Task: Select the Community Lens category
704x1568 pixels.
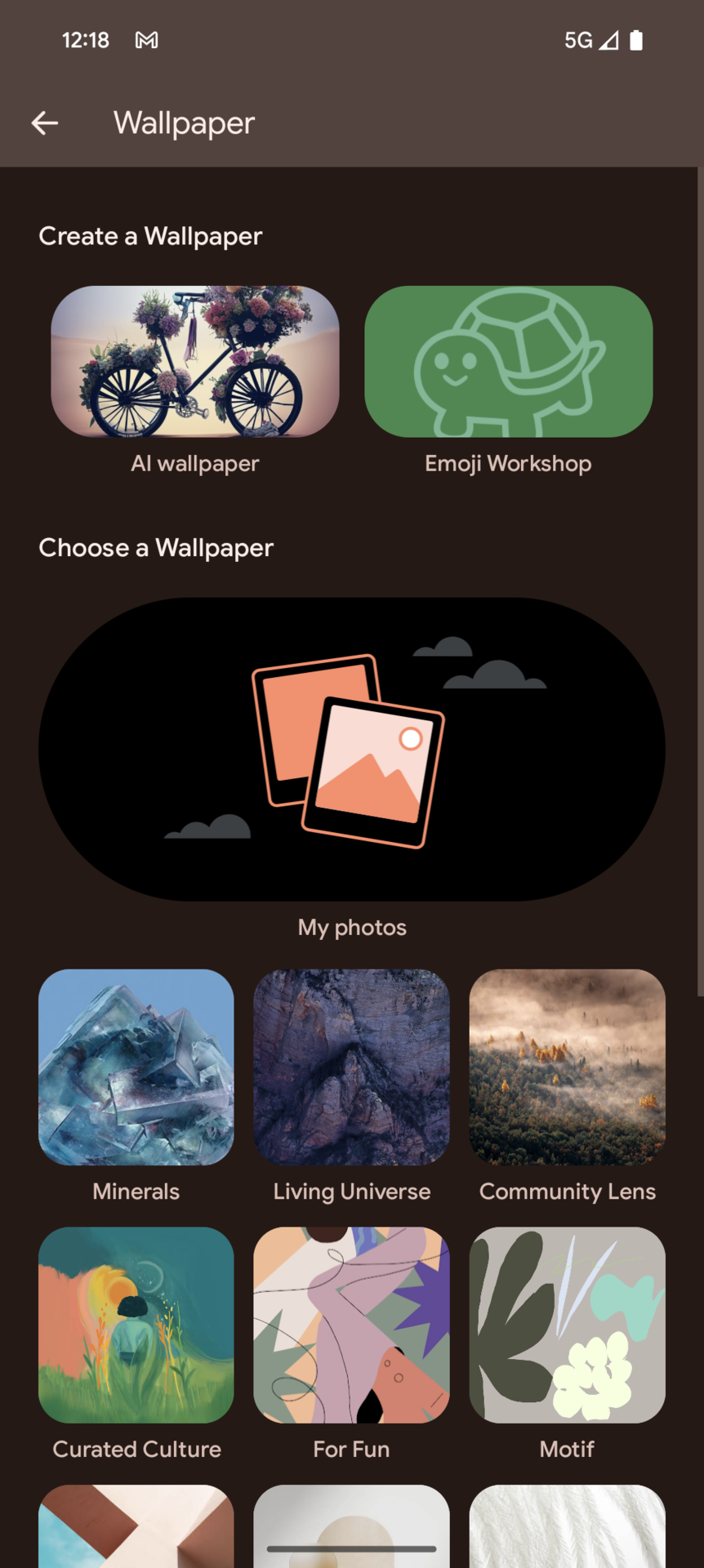Action: click(567, 1067)
